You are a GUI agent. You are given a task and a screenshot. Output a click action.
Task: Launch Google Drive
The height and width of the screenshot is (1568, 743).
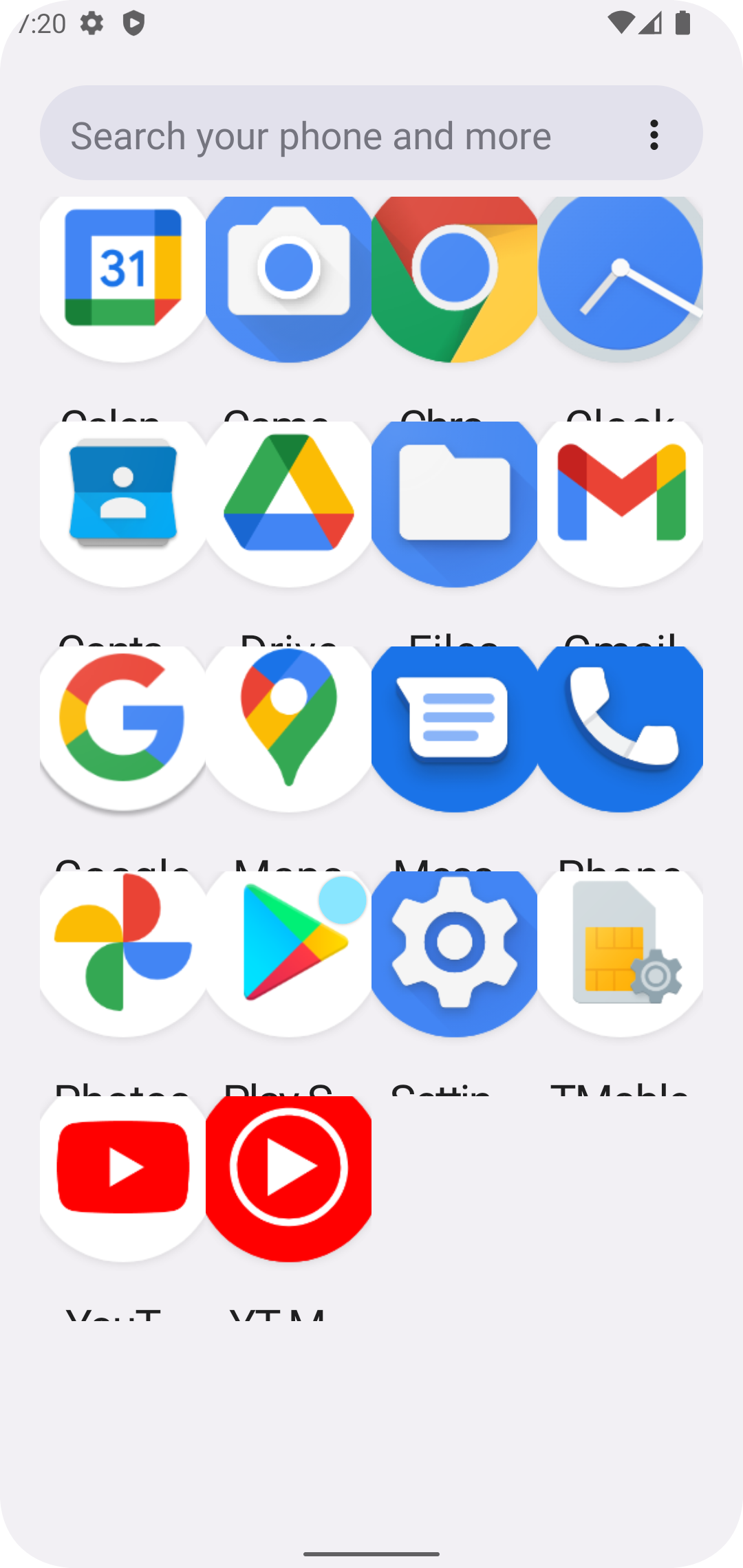(289, 503)
